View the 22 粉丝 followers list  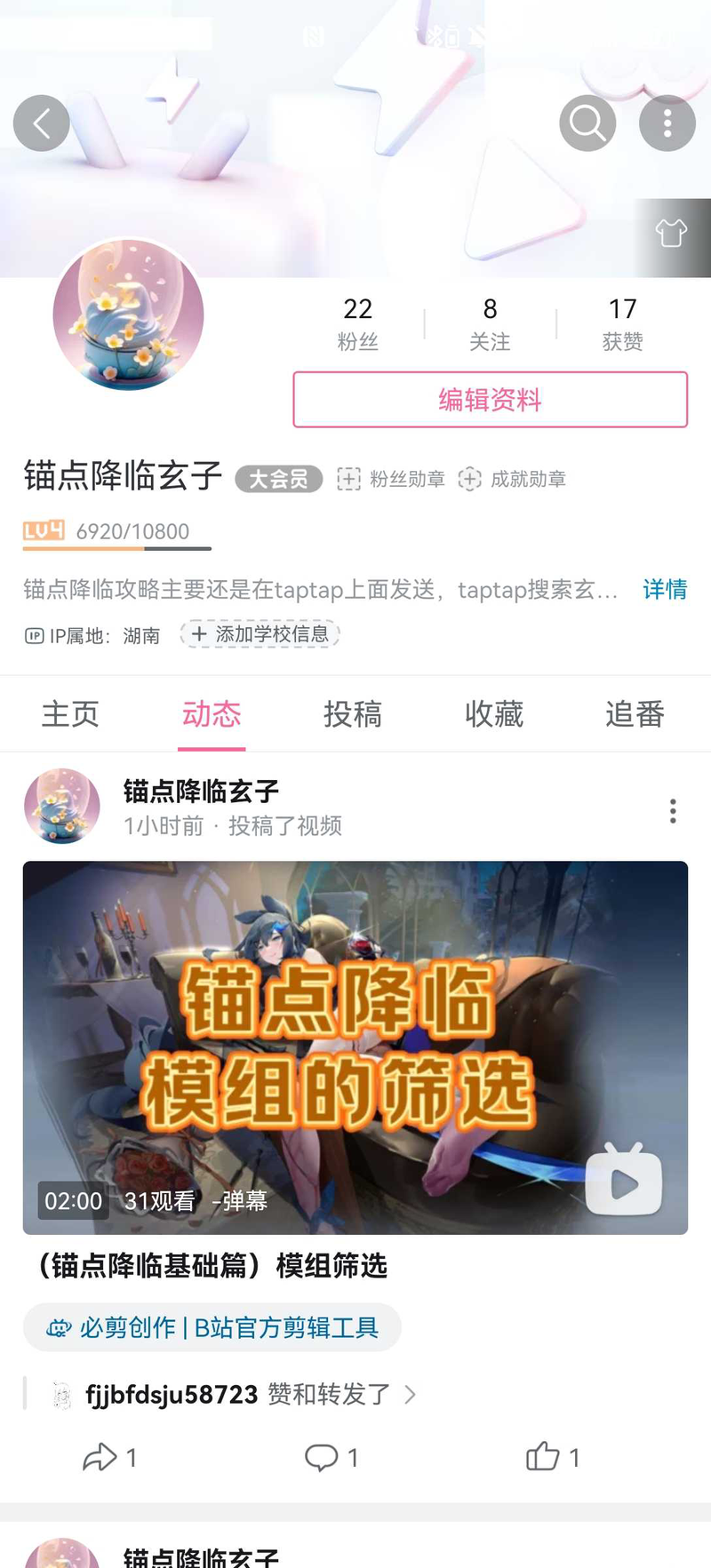pyautogui.click(x=357, y=323)
